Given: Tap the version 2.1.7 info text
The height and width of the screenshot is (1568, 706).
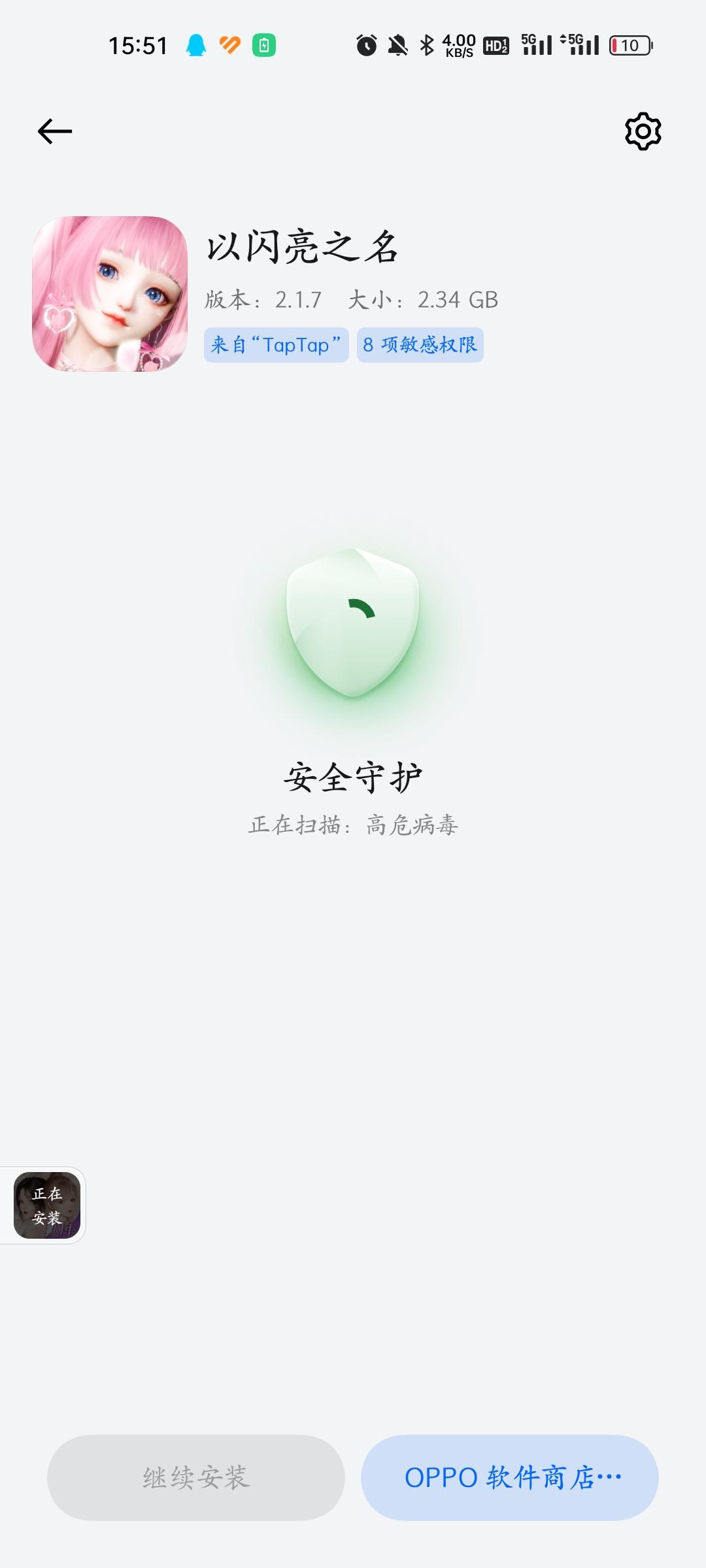Looking at the screenshot, I should pyautogui.click(x=353, y=300).
